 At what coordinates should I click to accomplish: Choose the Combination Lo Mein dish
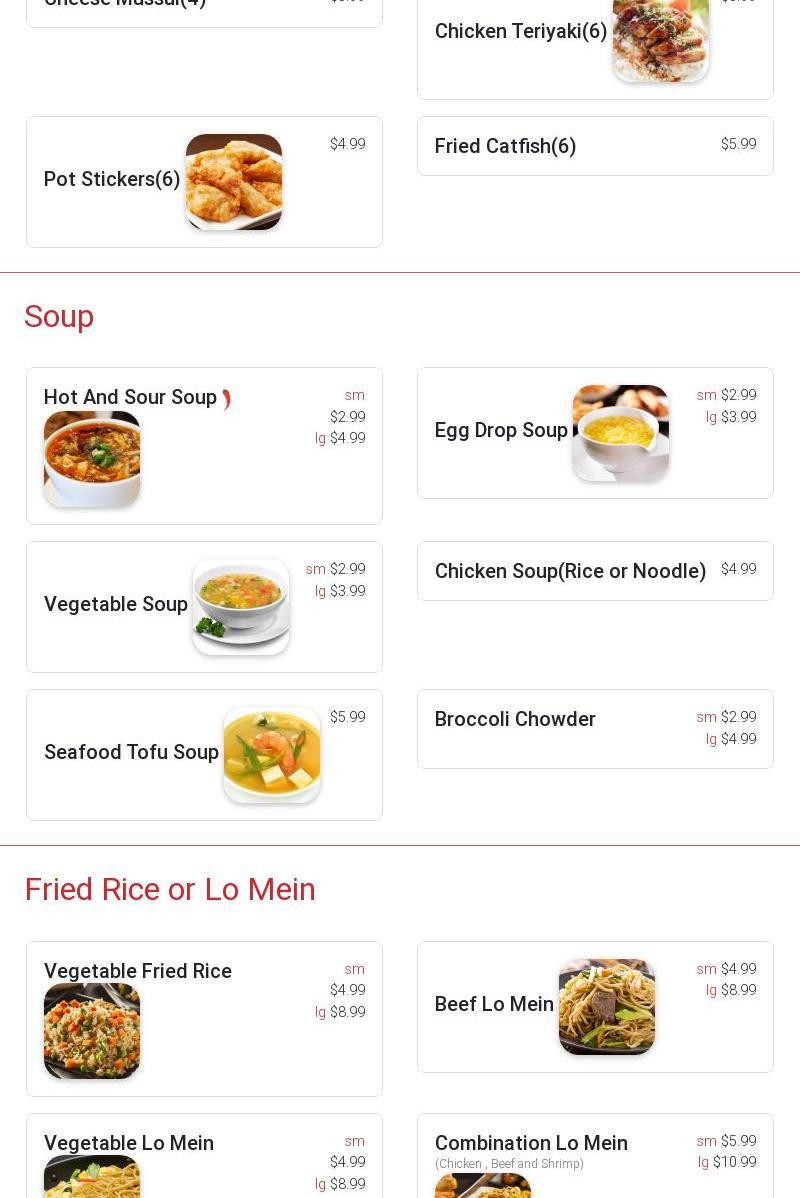531,1144
